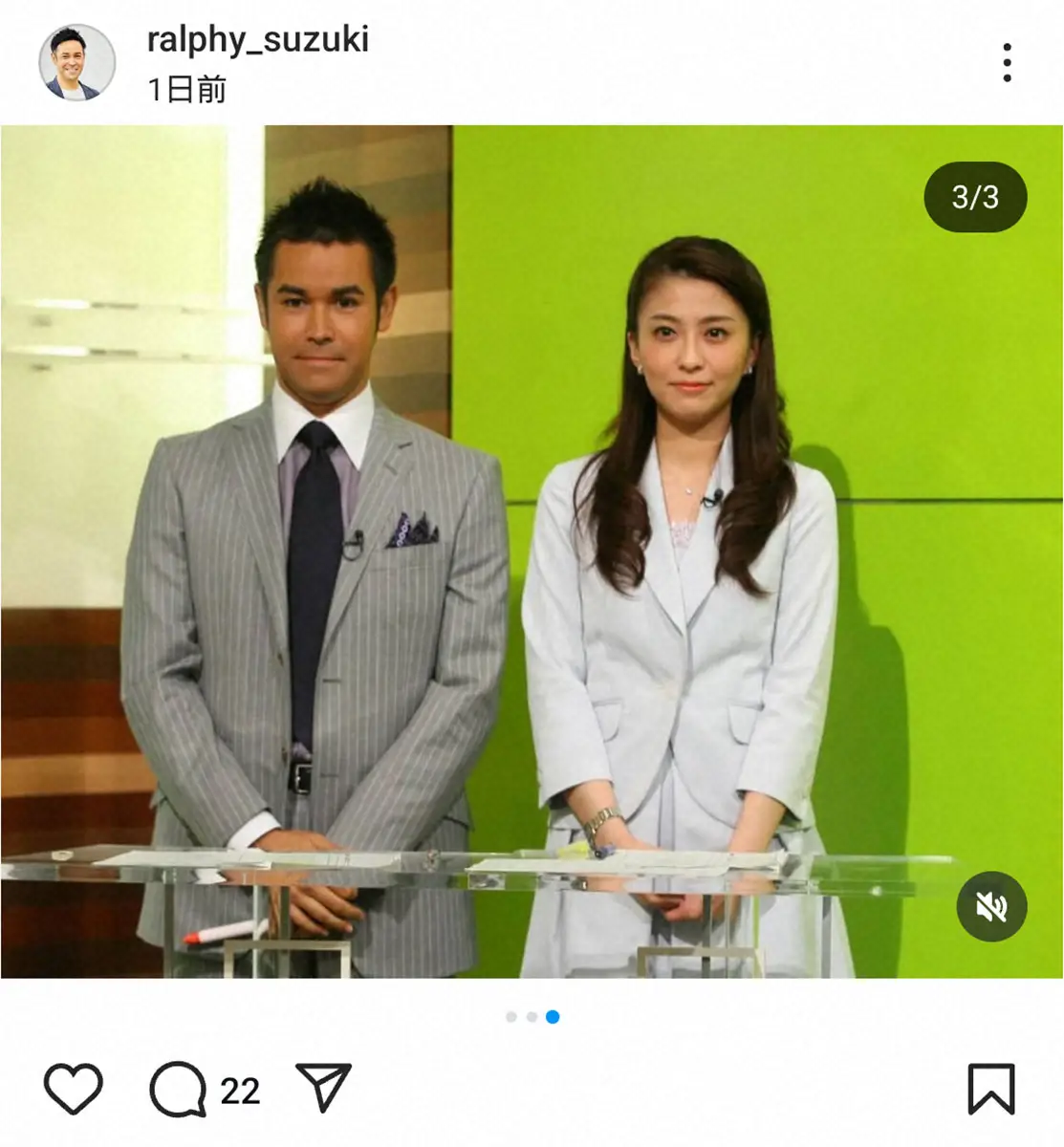1064x1147 pixels.
Task: Open the ralphy_suzuki username link
Action: (x=258, y=39)
